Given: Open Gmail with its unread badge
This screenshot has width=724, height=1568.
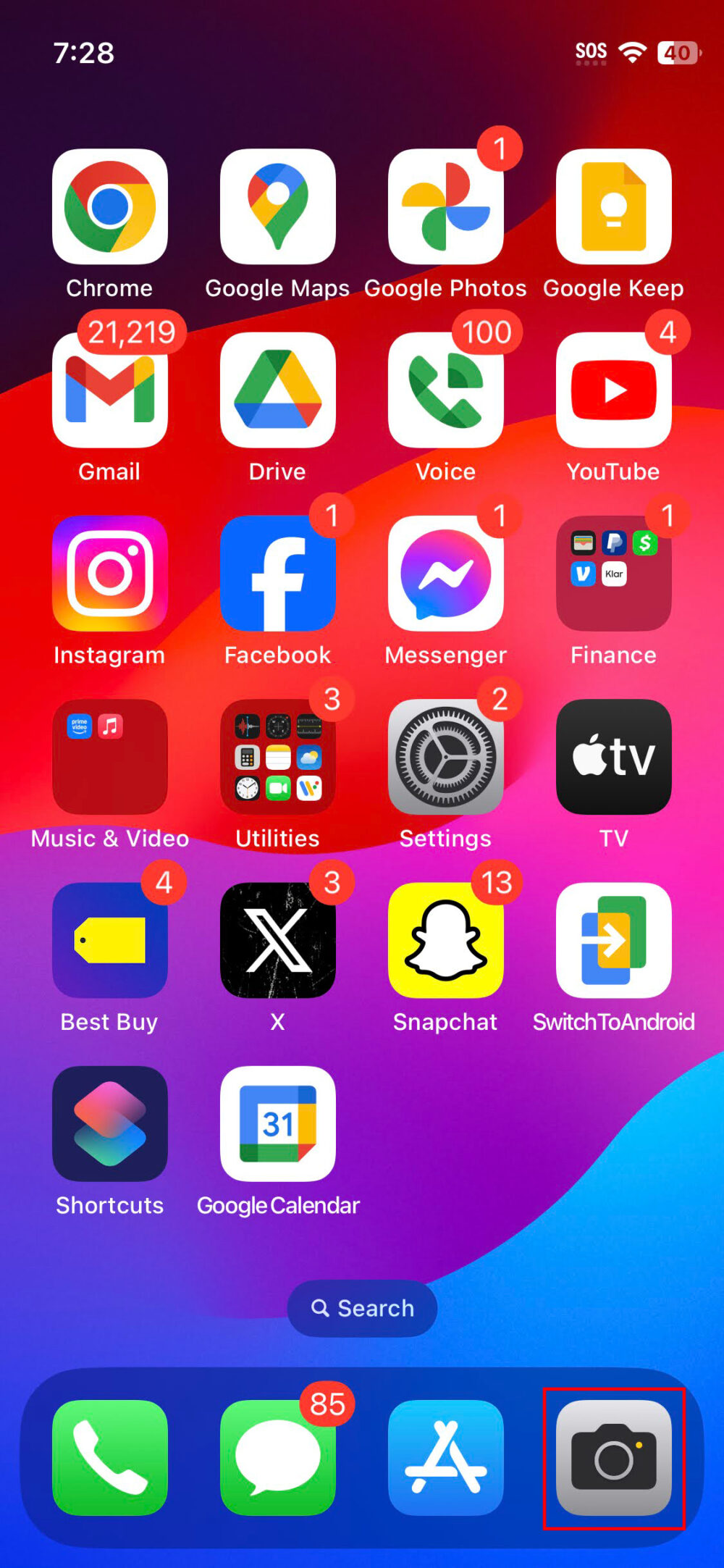Looking at the screenshot, I should click(109, 389).
